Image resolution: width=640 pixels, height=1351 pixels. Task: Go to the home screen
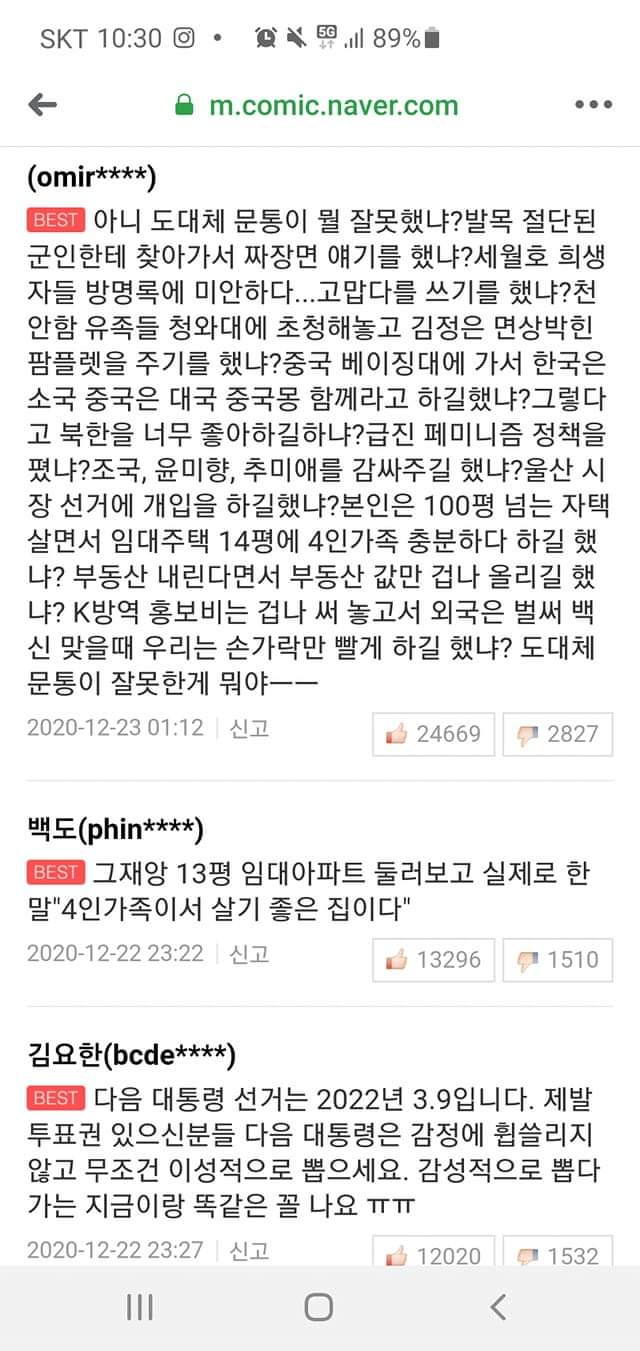click(x=319, y=1307)
